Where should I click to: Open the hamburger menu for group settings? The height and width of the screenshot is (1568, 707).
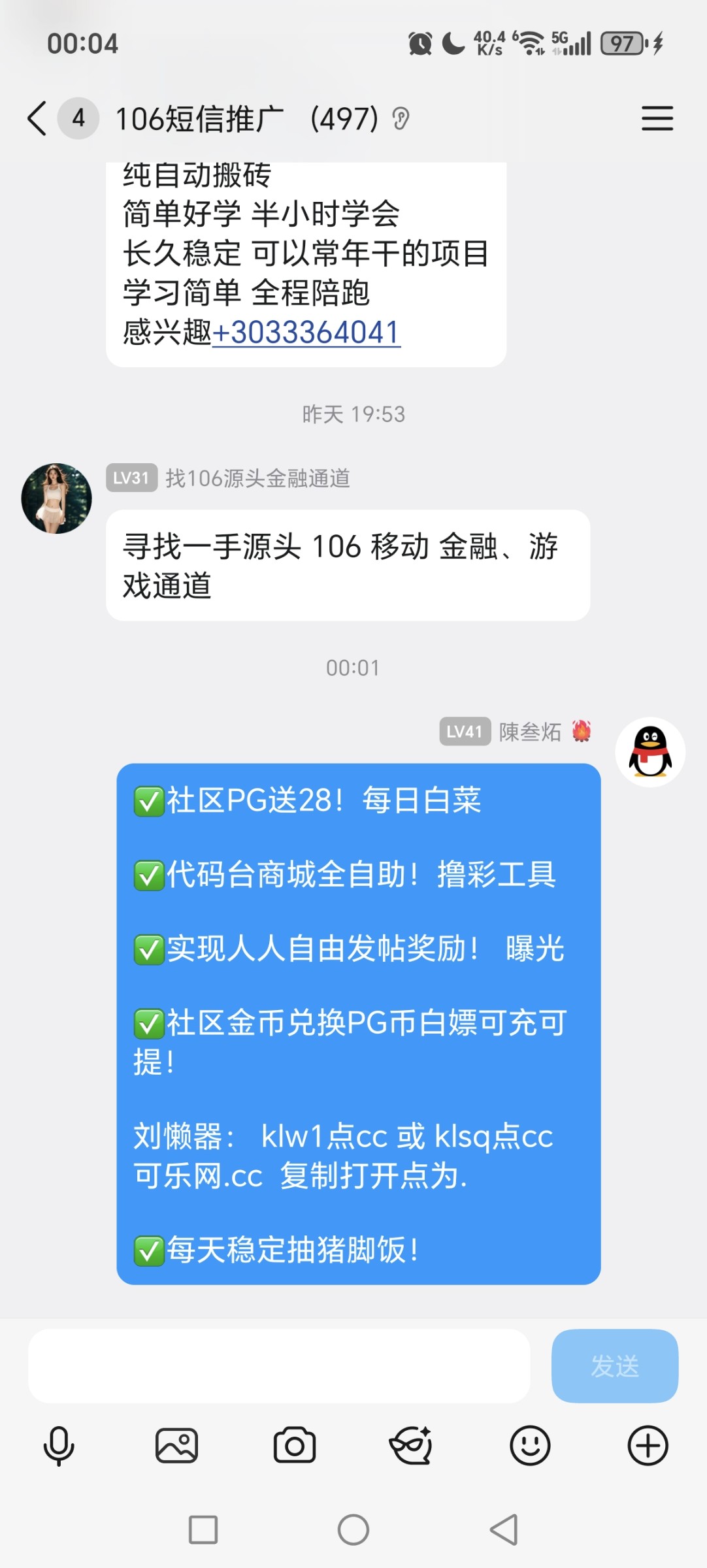[657, 119]
